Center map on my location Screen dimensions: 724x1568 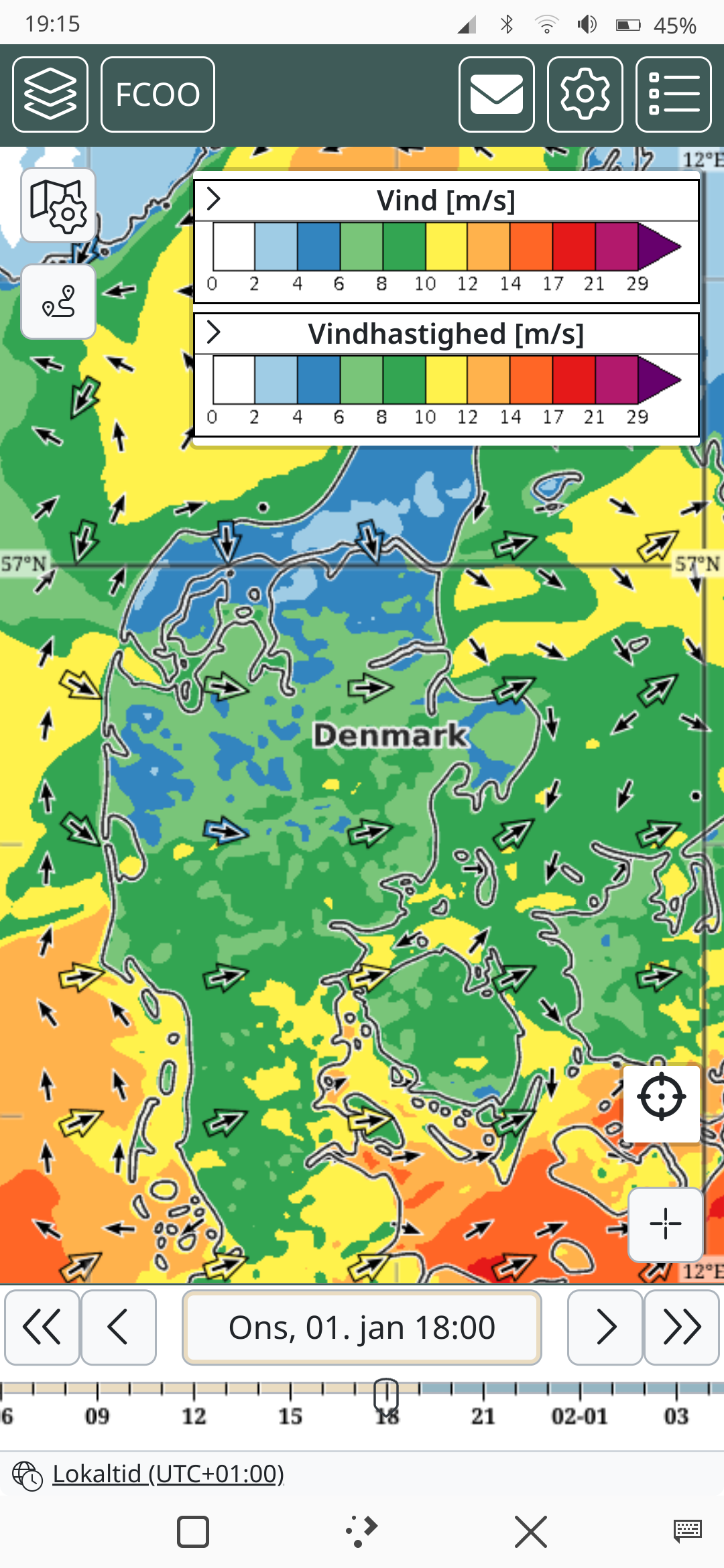tap(662, 1097)
